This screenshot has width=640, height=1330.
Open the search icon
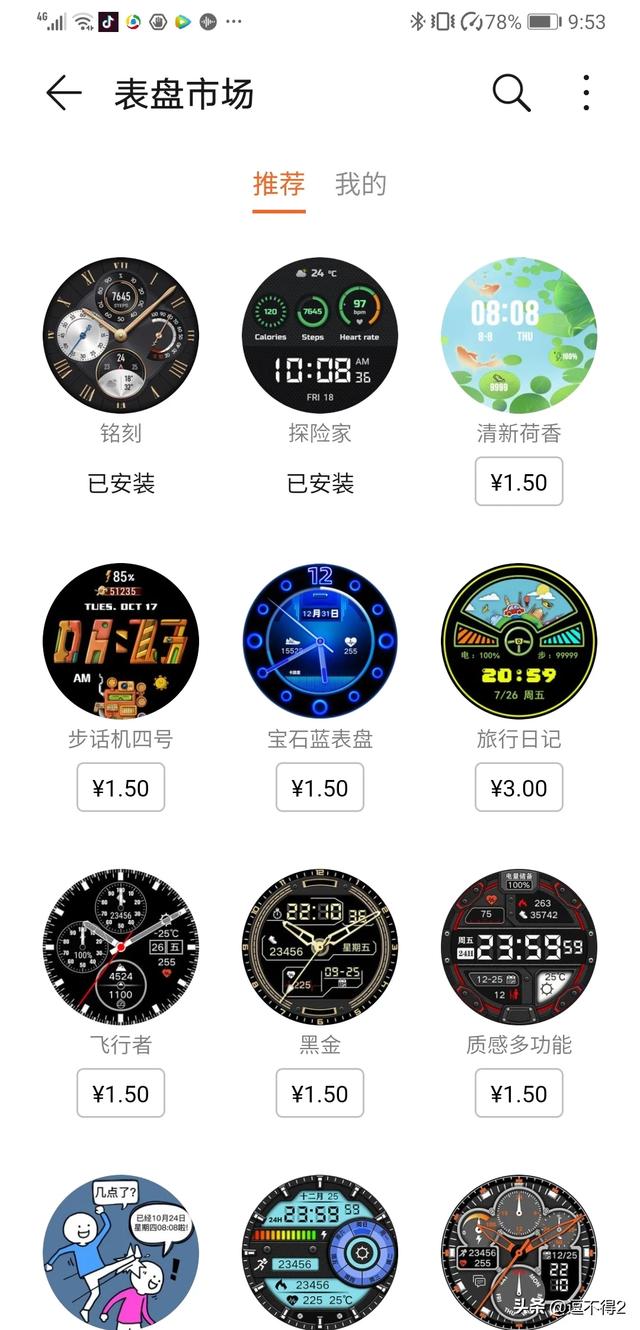[x=511, y=93]
